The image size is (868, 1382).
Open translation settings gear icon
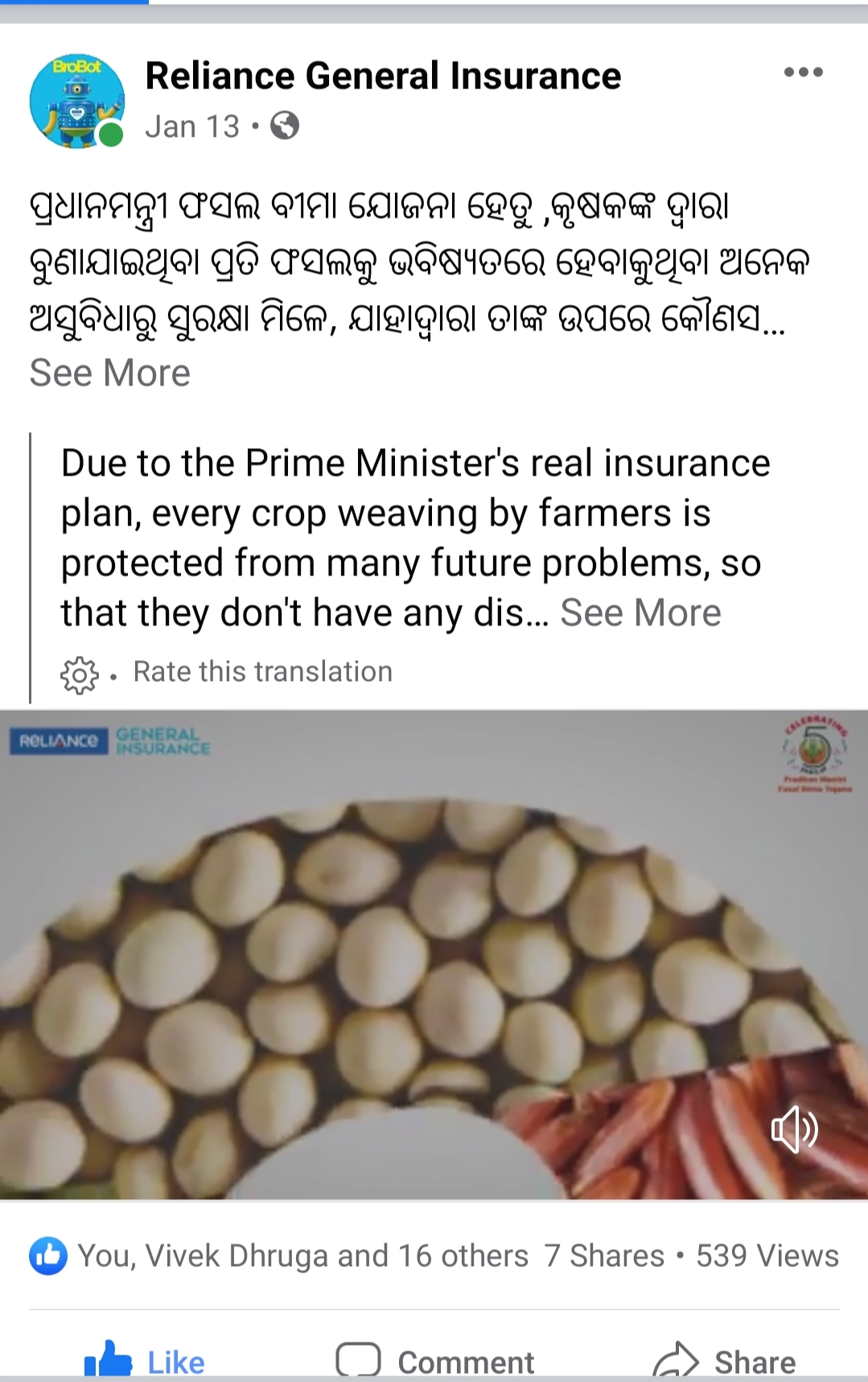pos(79,674)
